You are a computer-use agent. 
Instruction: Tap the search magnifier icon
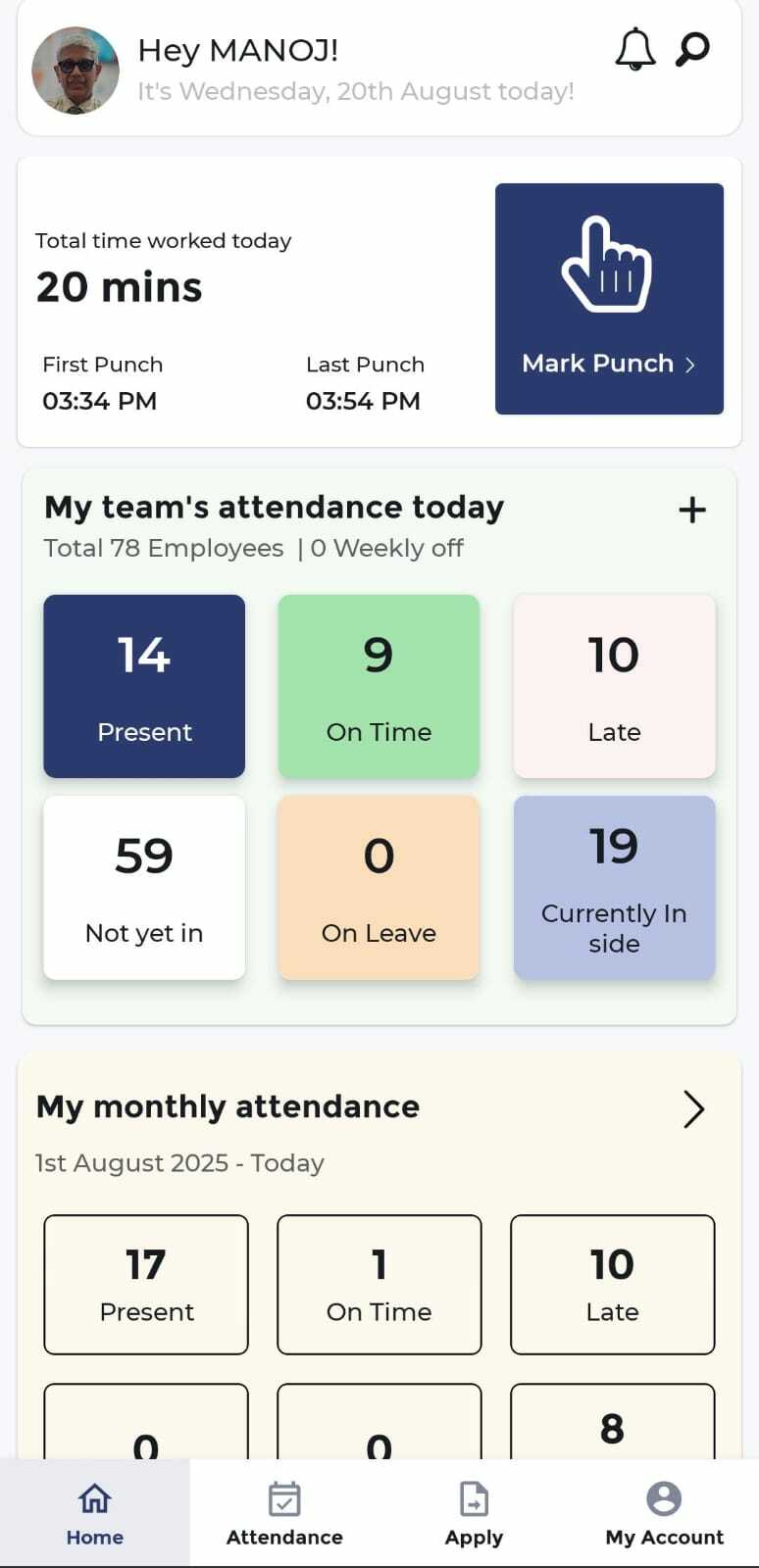tap(692, 49)
